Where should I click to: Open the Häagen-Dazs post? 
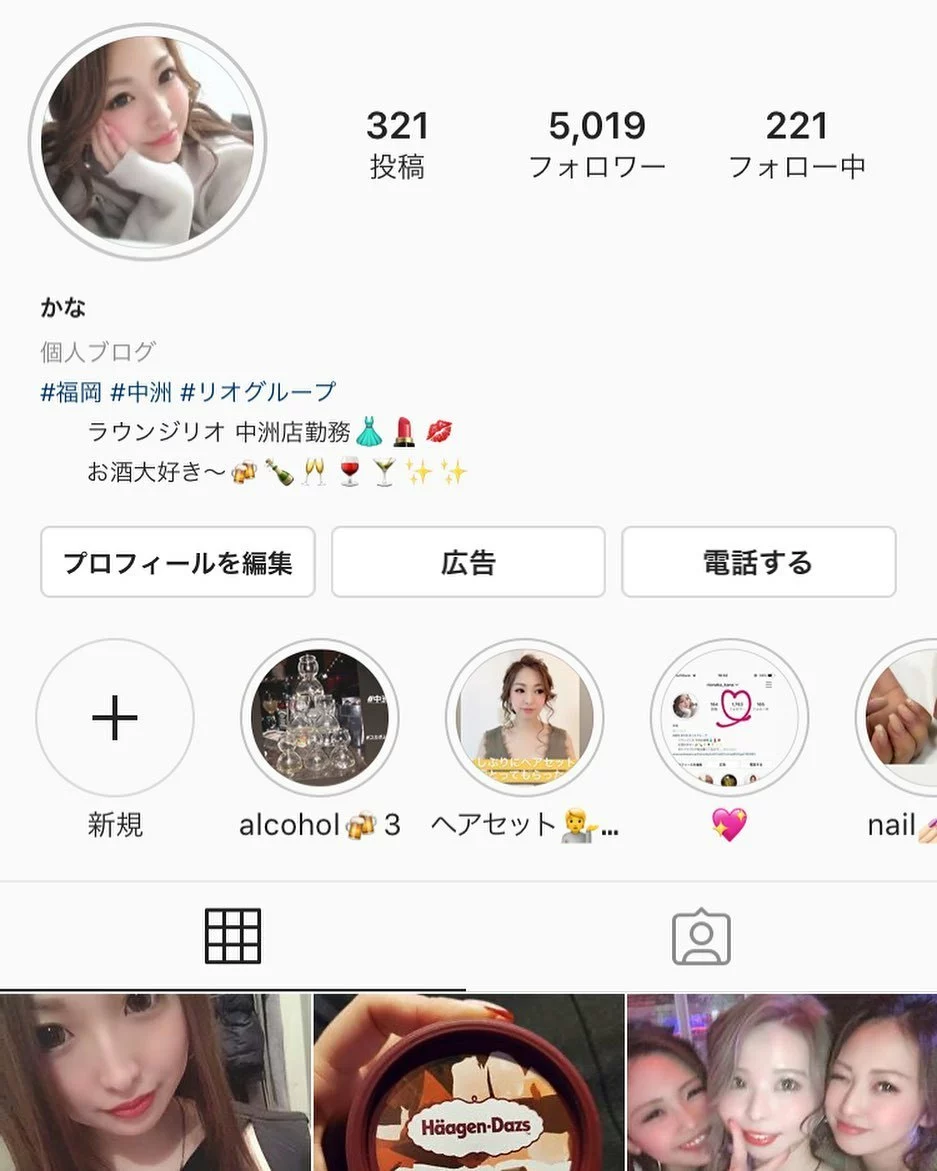point(468,1083)
